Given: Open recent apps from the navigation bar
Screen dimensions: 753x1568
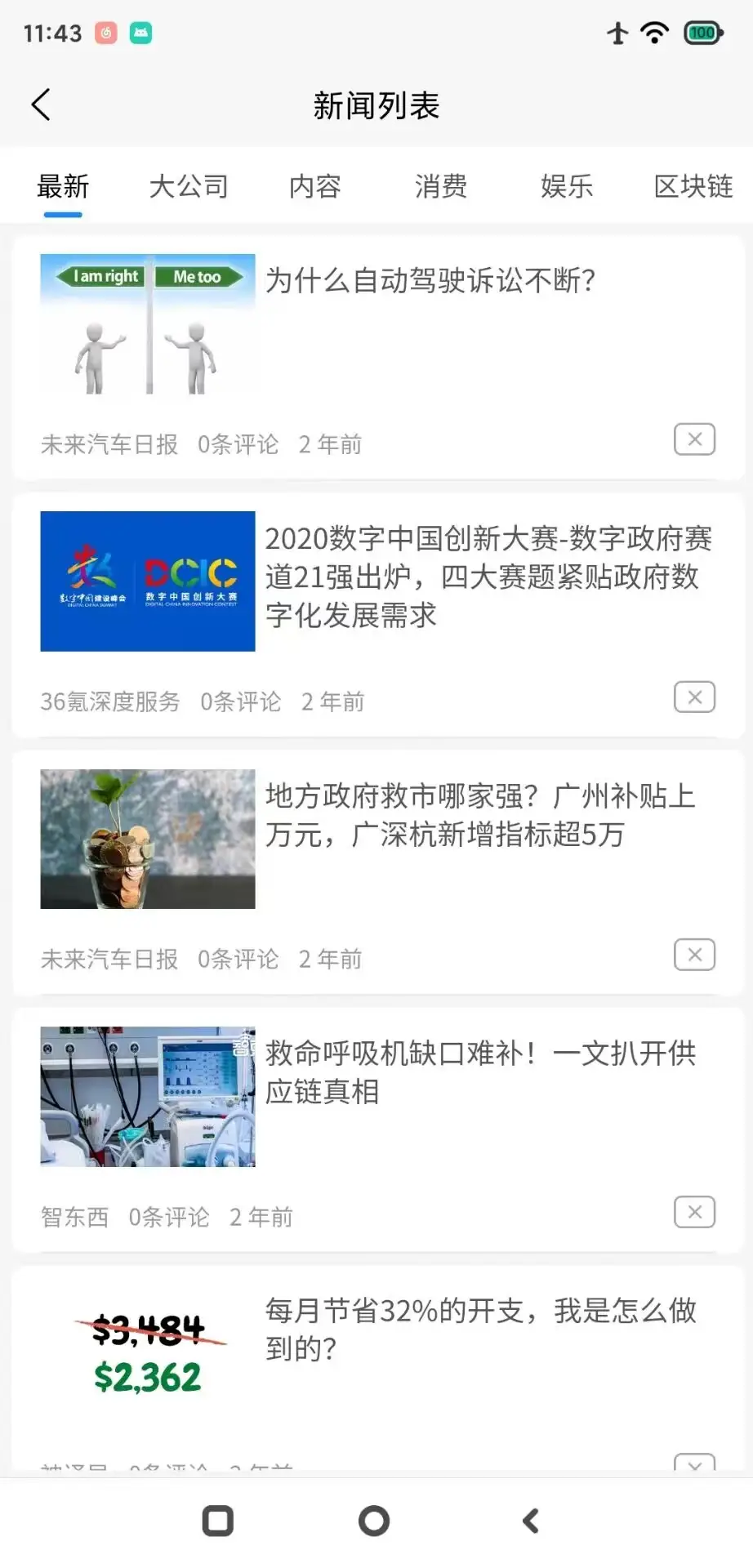Looking at the screenshot, I should click(x=217, y=1521).
